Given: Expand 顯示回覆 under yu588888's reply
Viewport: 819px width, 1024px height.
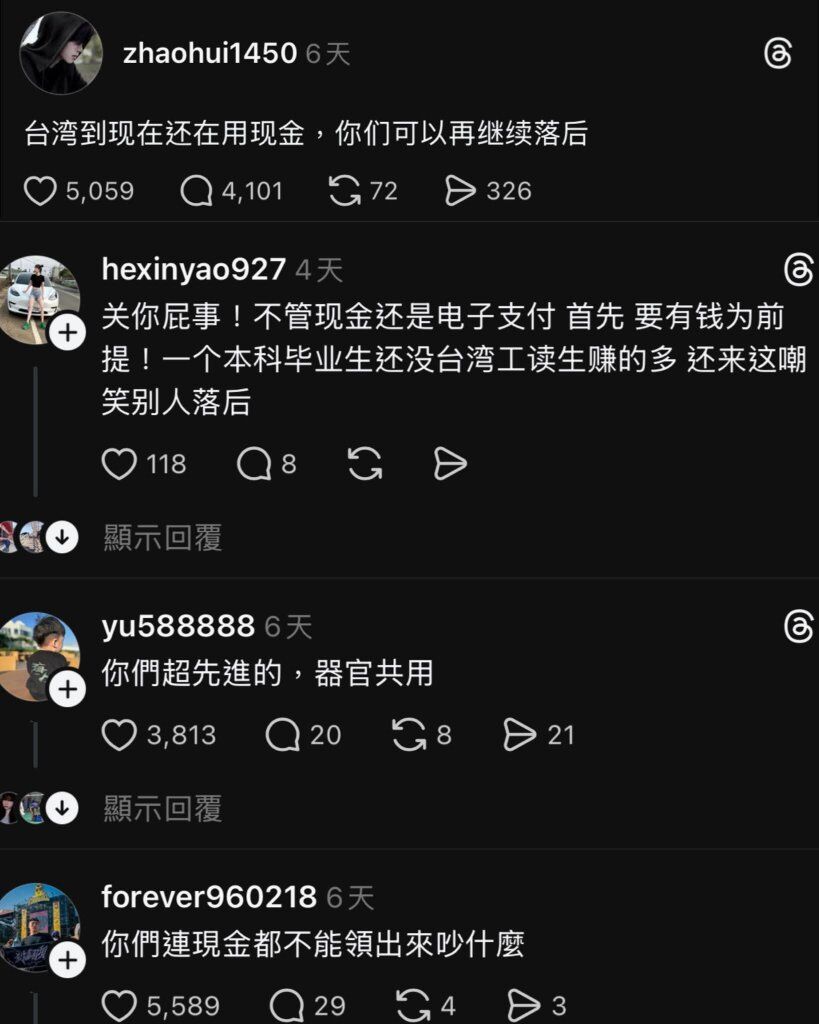Looking at the screenshot, I should 162,809.
